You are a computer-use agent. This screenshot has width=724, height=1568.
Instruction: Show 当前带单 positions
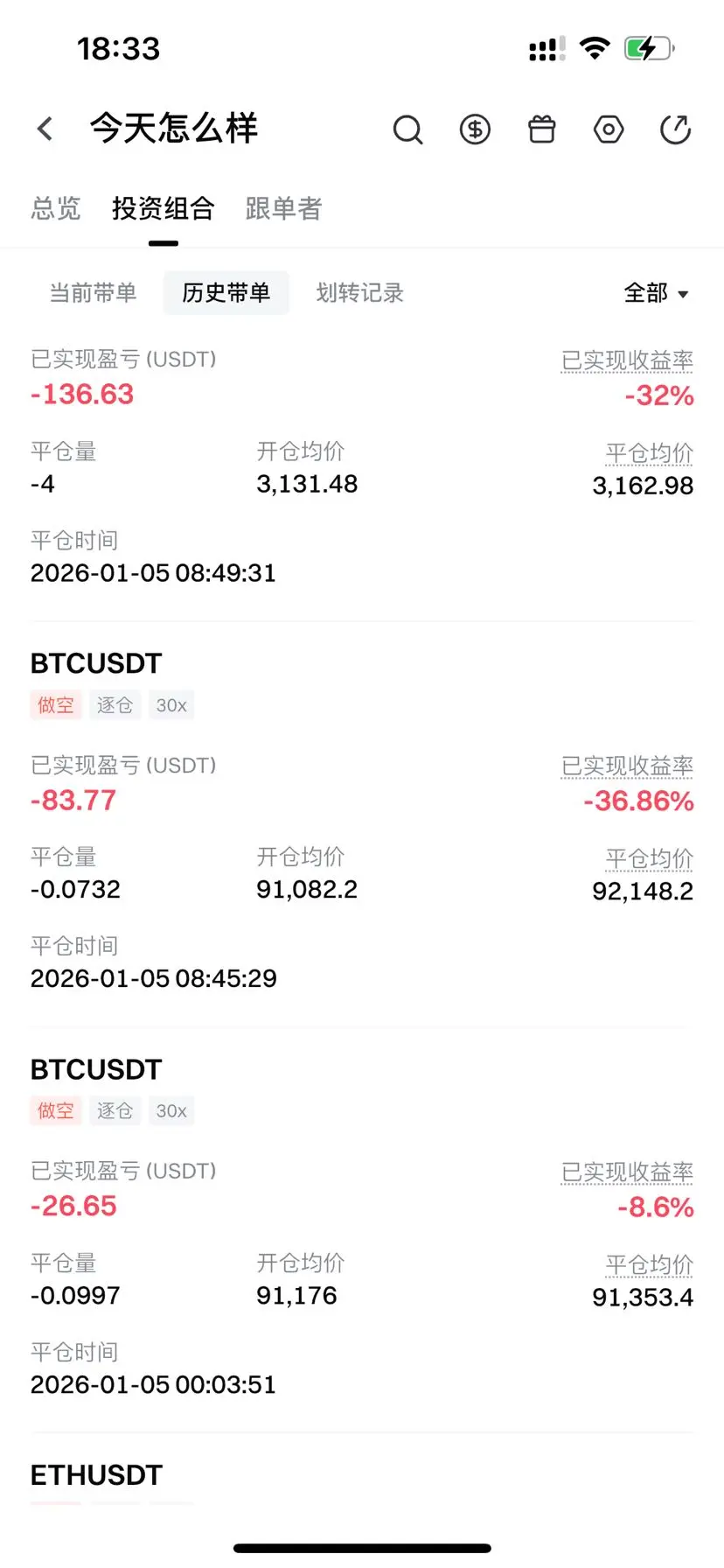[x=93, y=293]
